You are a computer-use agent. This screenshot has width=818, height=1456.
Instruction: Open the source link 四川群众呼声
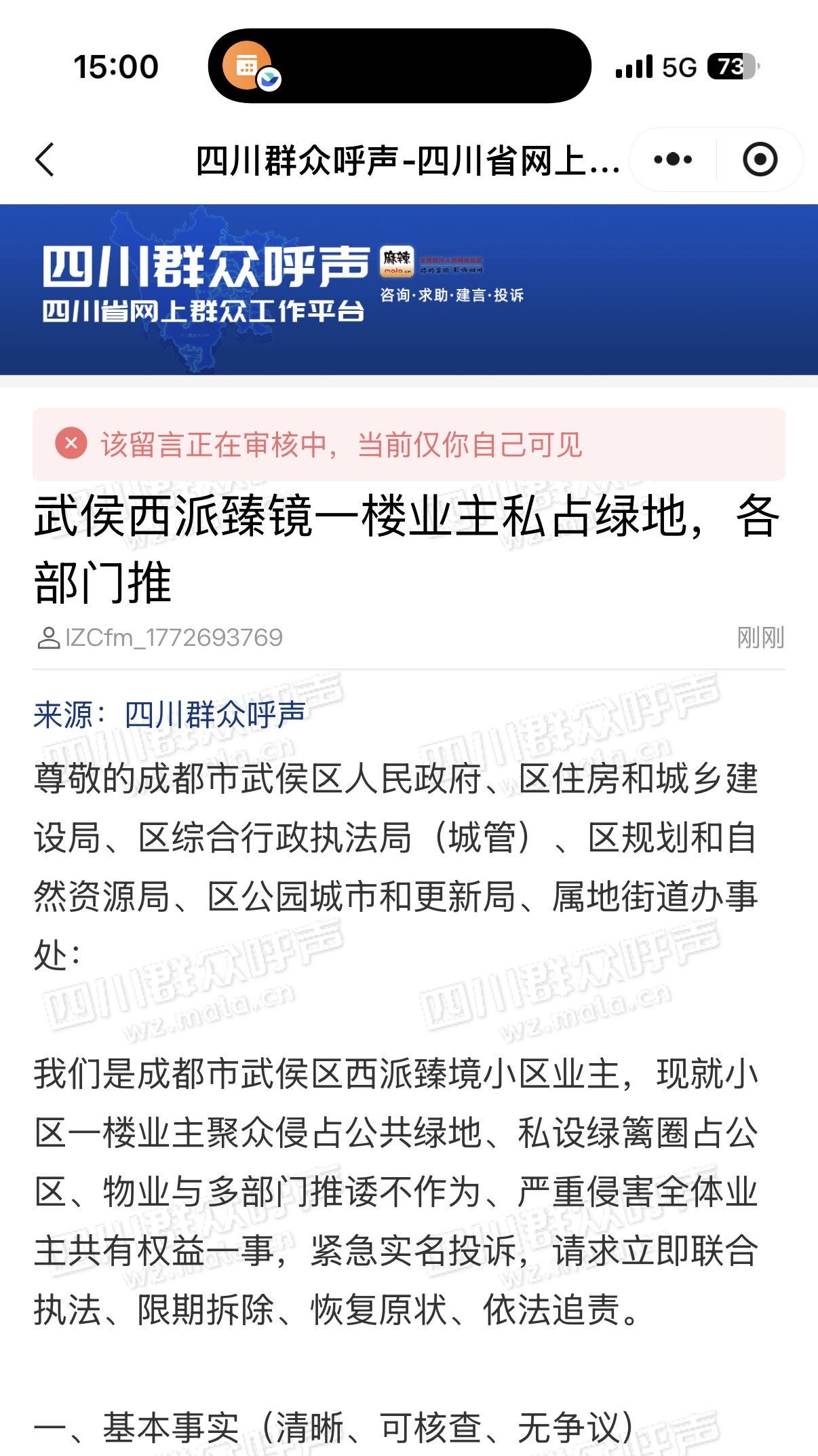tap(214, 714)
